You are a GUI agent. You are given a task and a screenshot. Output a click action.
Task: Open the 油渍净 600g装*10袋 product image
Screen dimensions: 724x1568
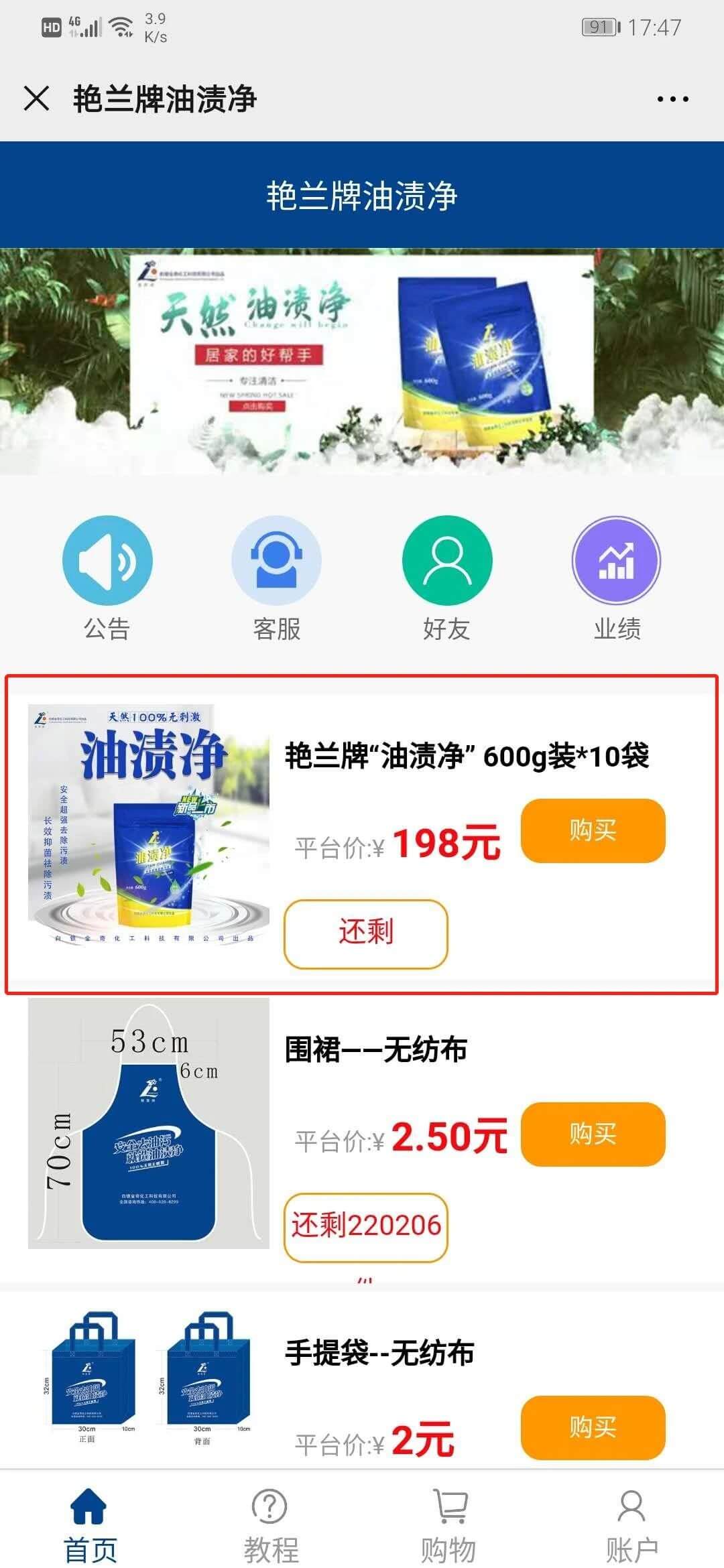click(x=148, y=824)
